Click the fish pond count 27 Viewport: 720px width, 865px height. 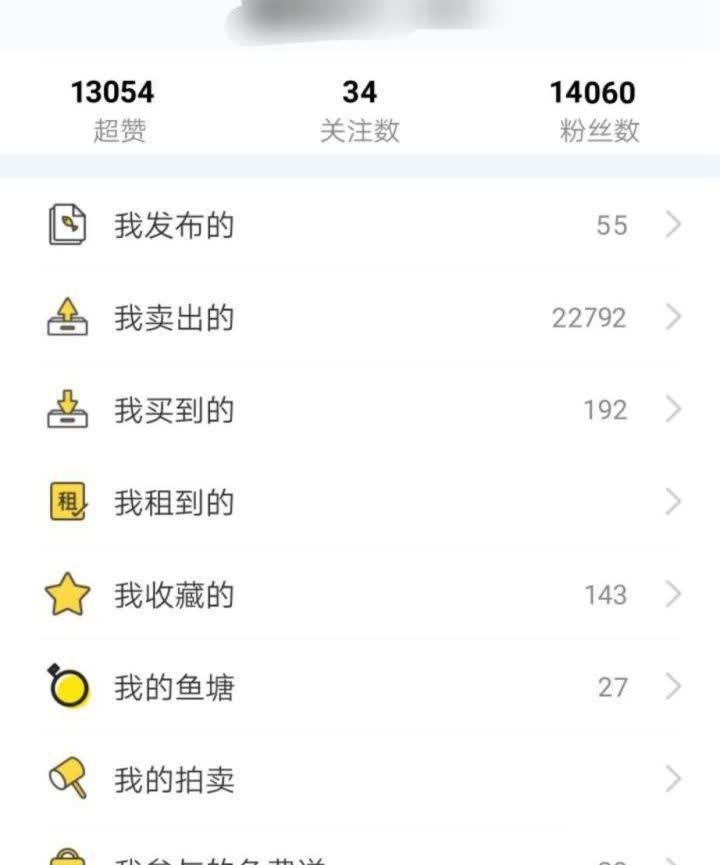612,686
